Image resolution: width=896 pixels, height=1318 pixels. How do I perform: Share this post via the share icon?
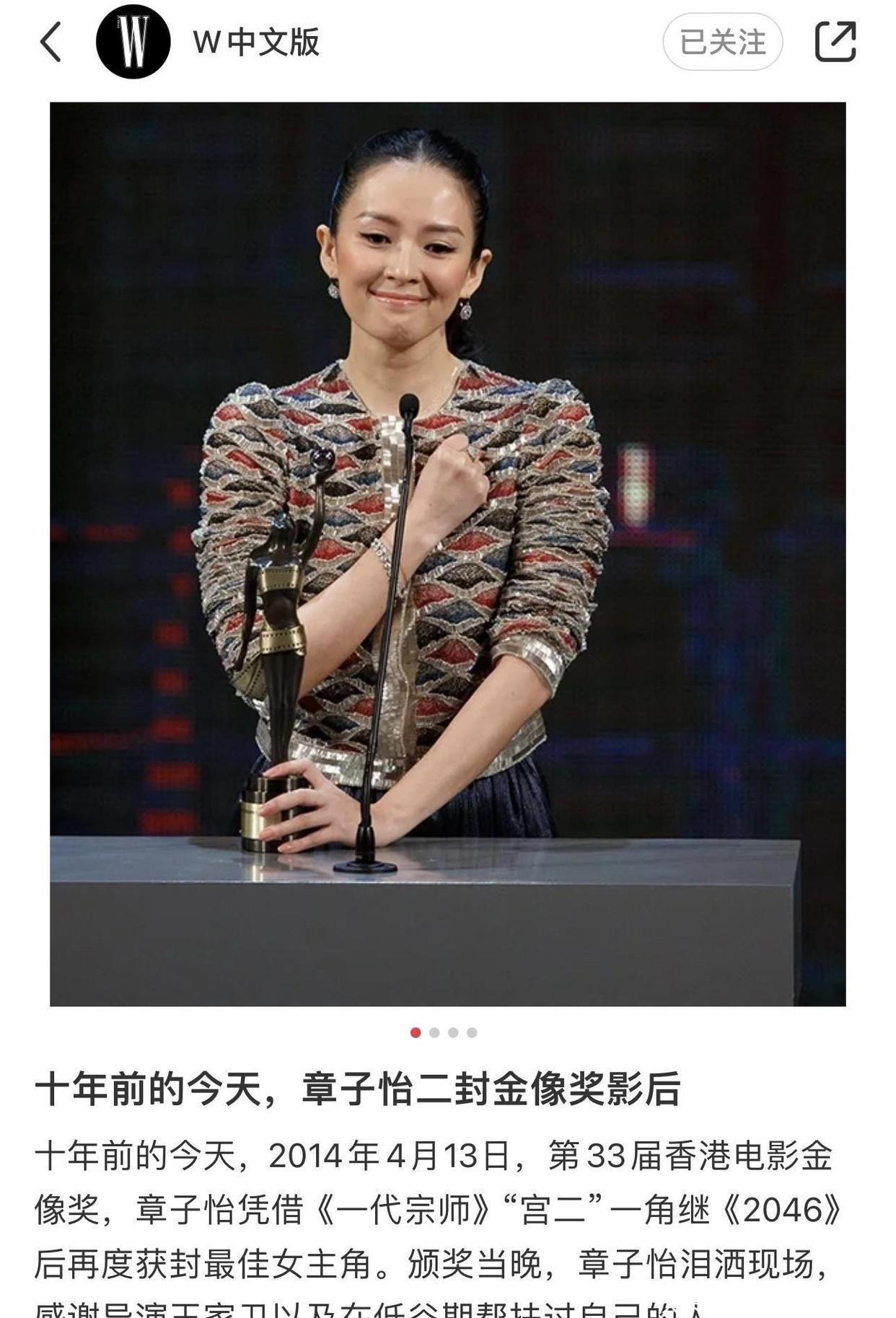coord(835,42)
